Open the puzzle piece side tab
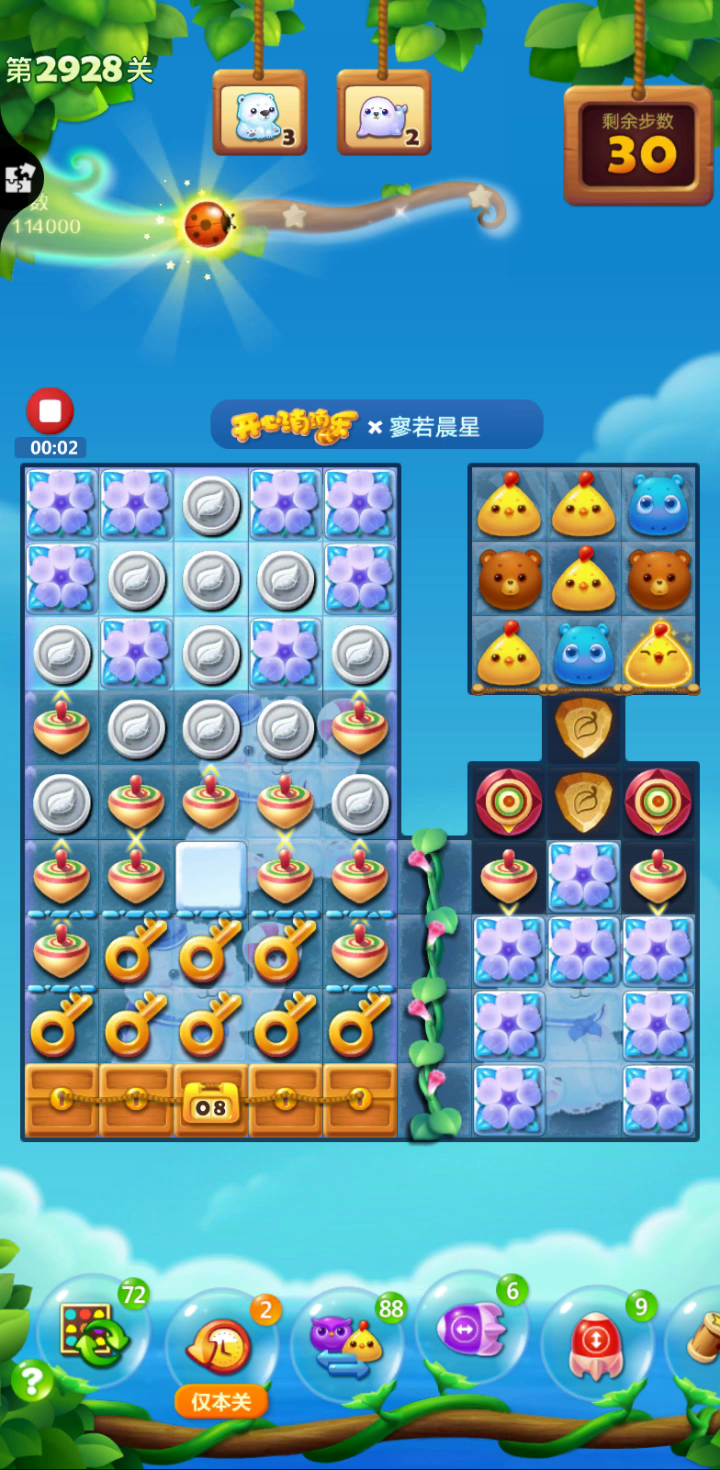Viewport: 720px width, 1470px height. (19, 180)
